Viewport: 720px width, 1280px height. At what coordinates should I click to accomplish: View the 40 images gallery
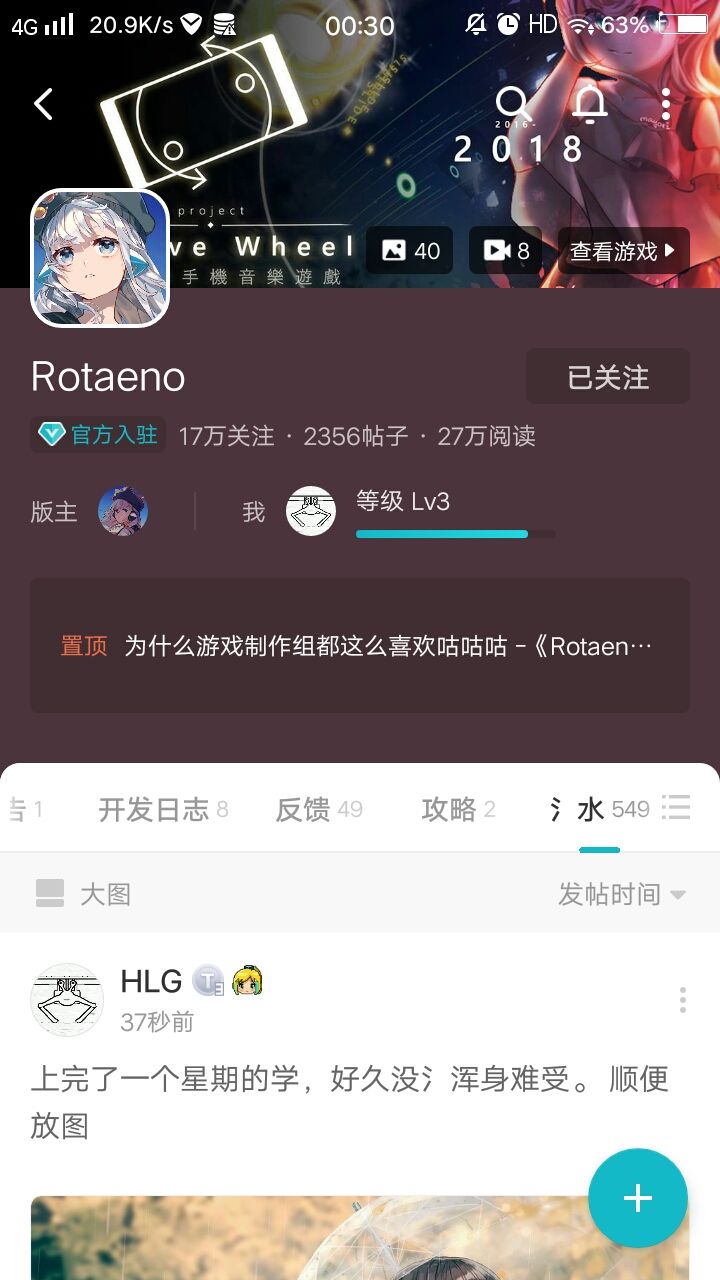click(410, 250)
